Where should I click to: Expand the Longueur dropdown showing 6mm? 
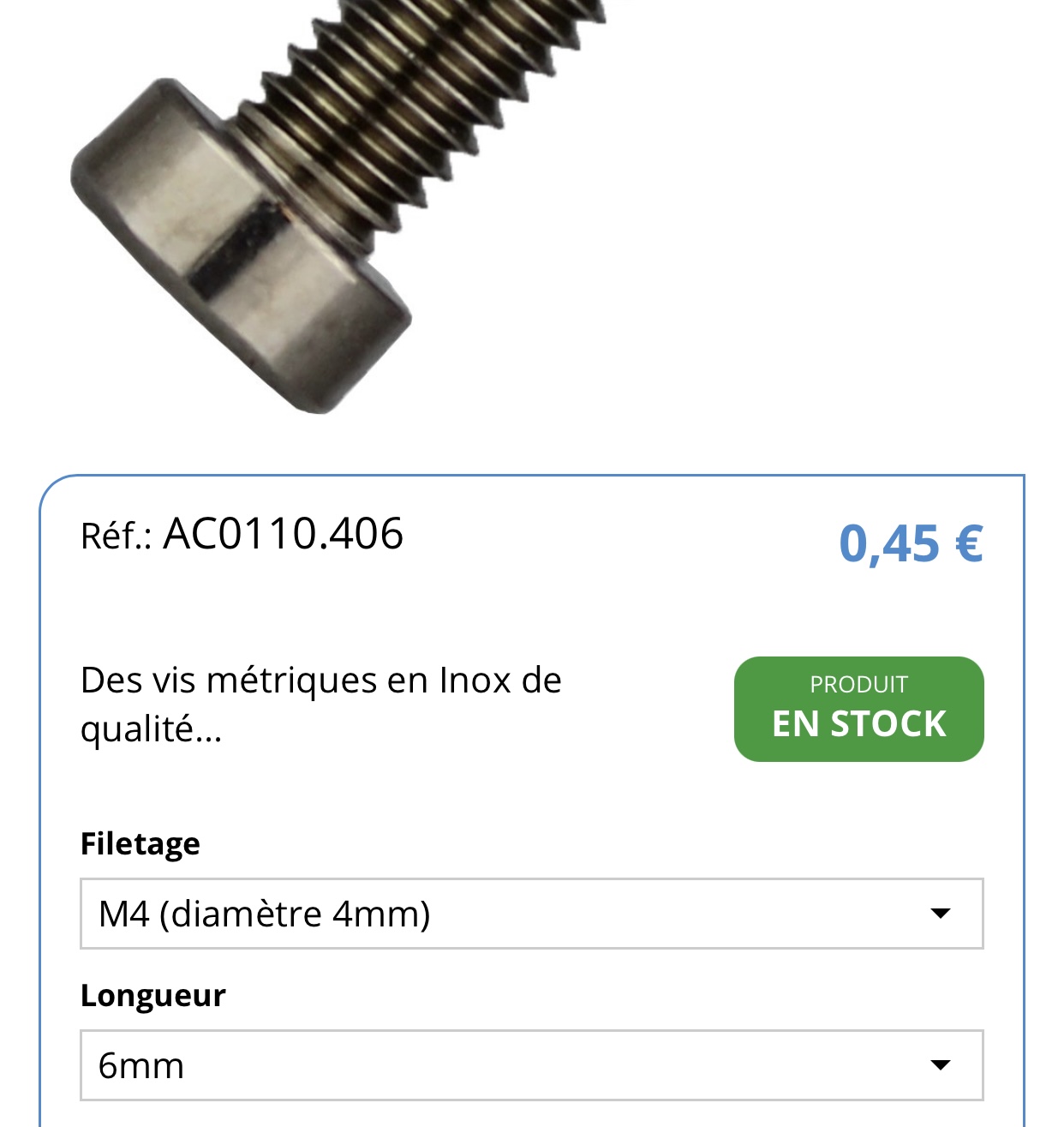pos(531,1065)
